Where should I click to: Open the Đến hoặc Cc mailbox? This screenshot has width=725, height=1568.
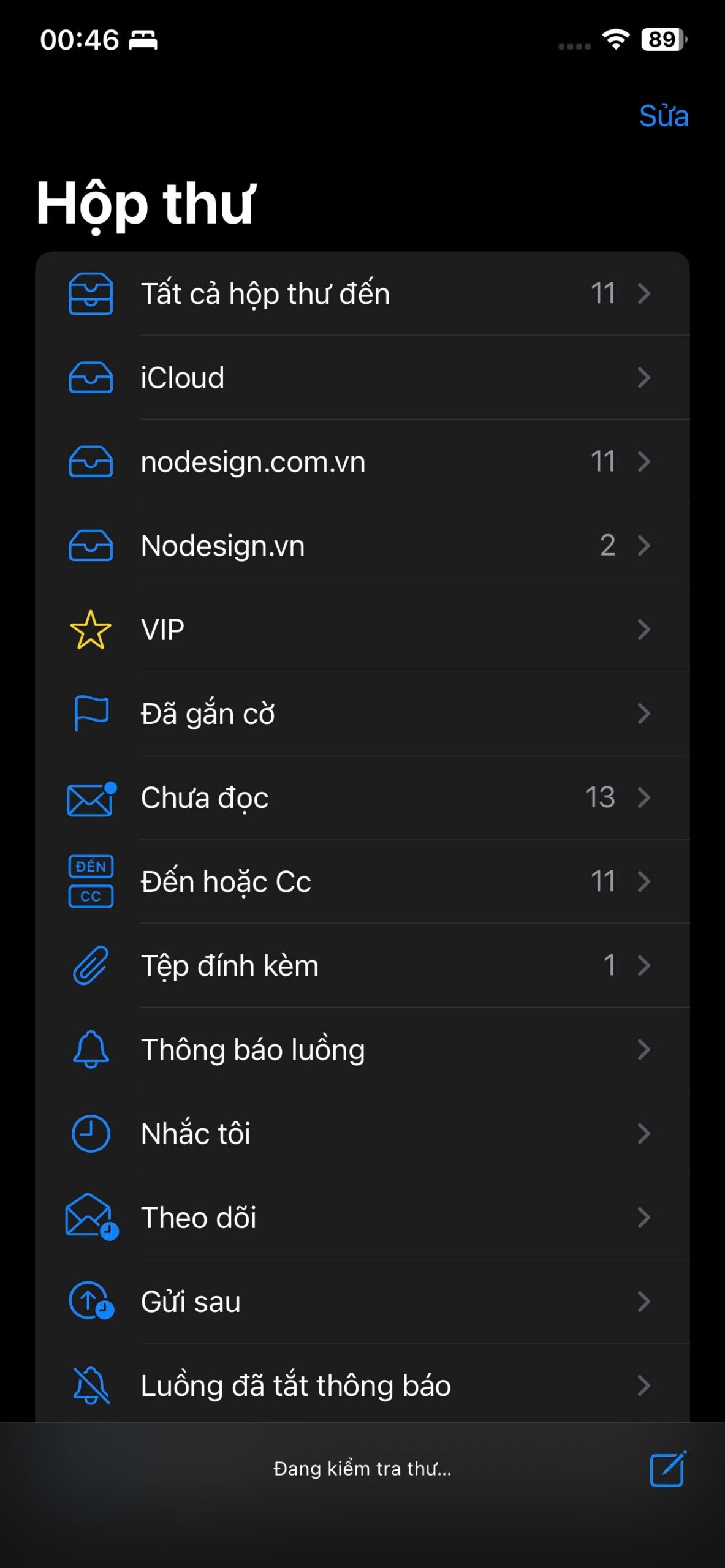pyautogui.click(x=362, y=881)
